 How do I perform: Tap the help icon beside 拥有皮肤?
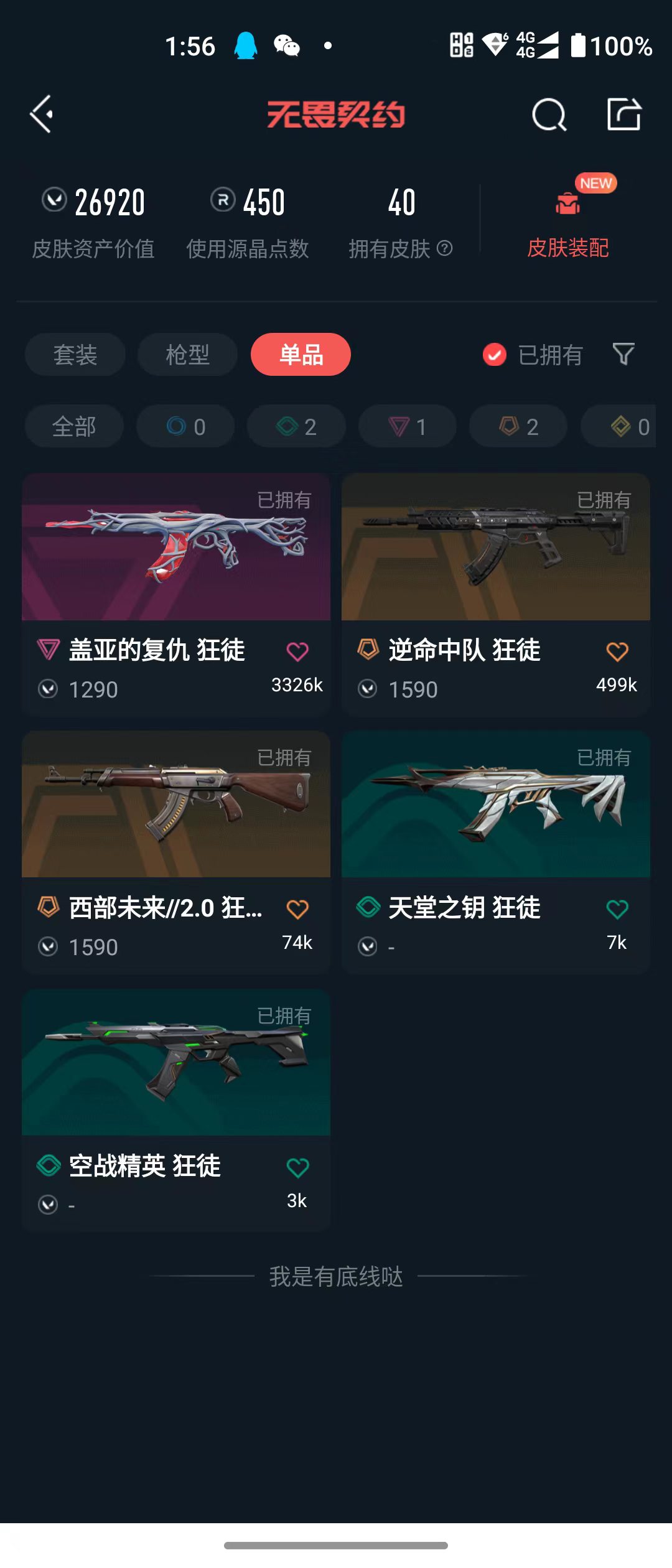click(x=444, y=249)
